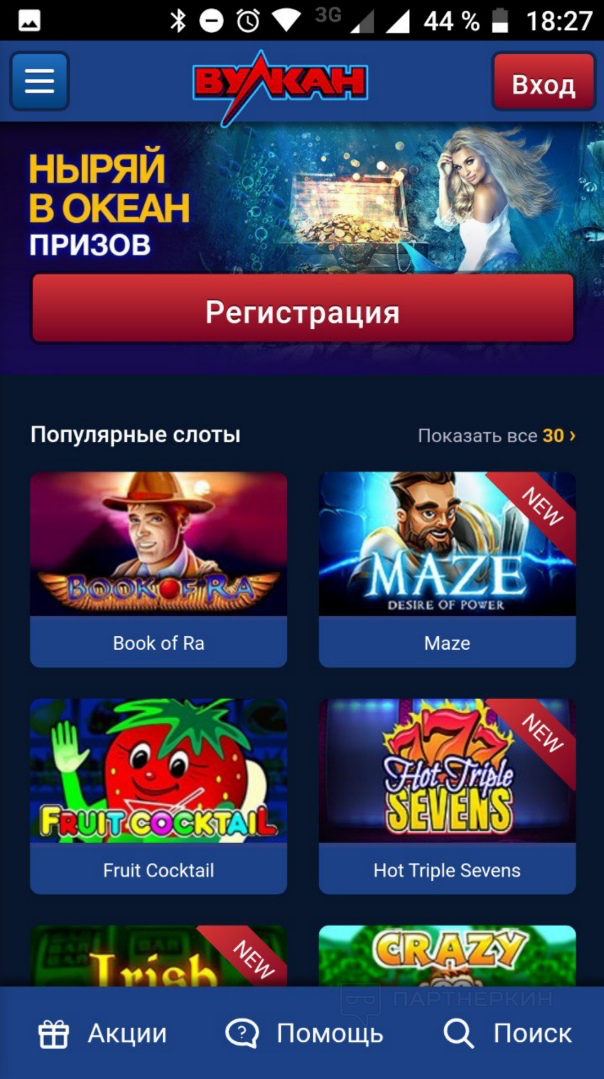The height and width of the screenshot is (1079, 604).
Task: Open Показать все 30 link
Action: [496, 436]
